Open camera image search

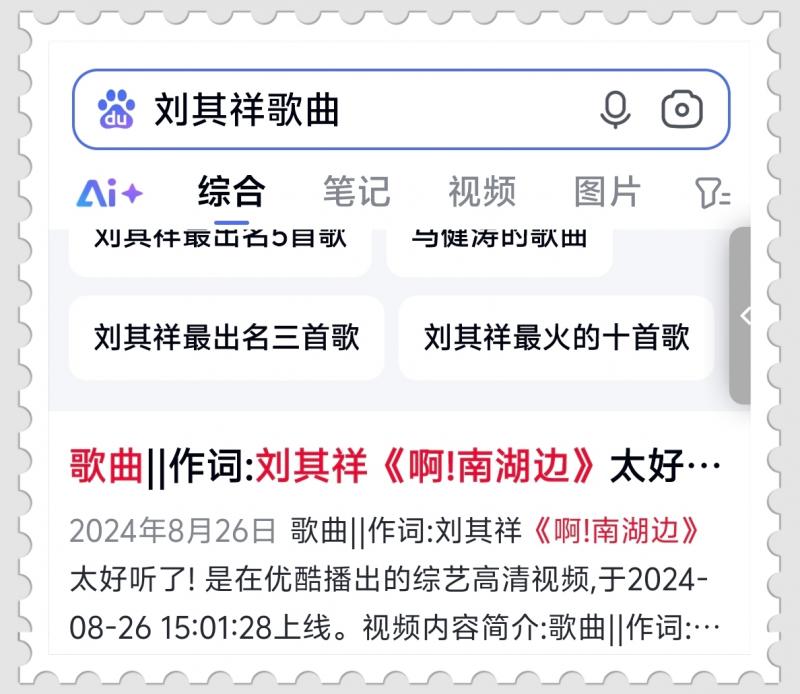[682, 109]
